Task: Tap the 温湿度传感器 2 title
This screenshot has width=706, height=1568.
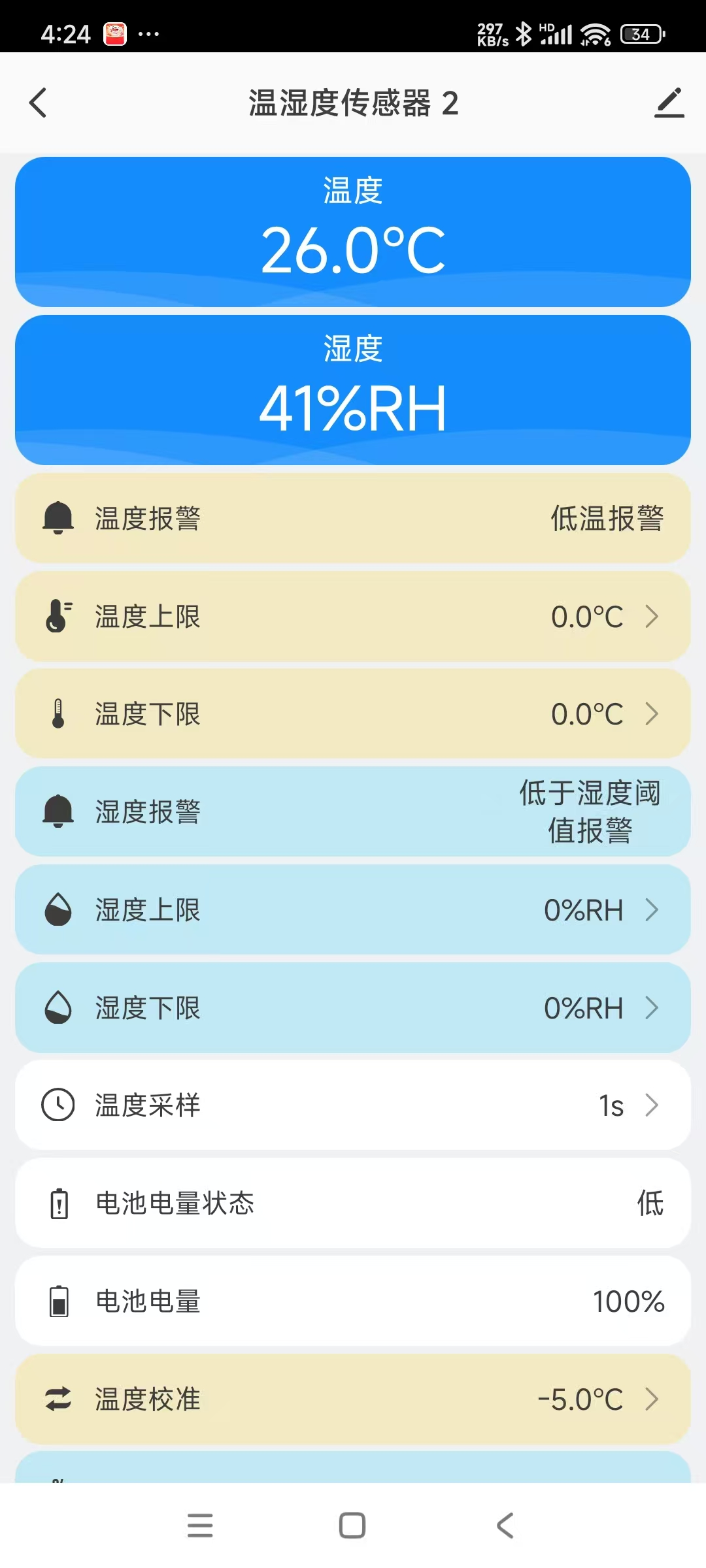Action: tap(353, 103)
